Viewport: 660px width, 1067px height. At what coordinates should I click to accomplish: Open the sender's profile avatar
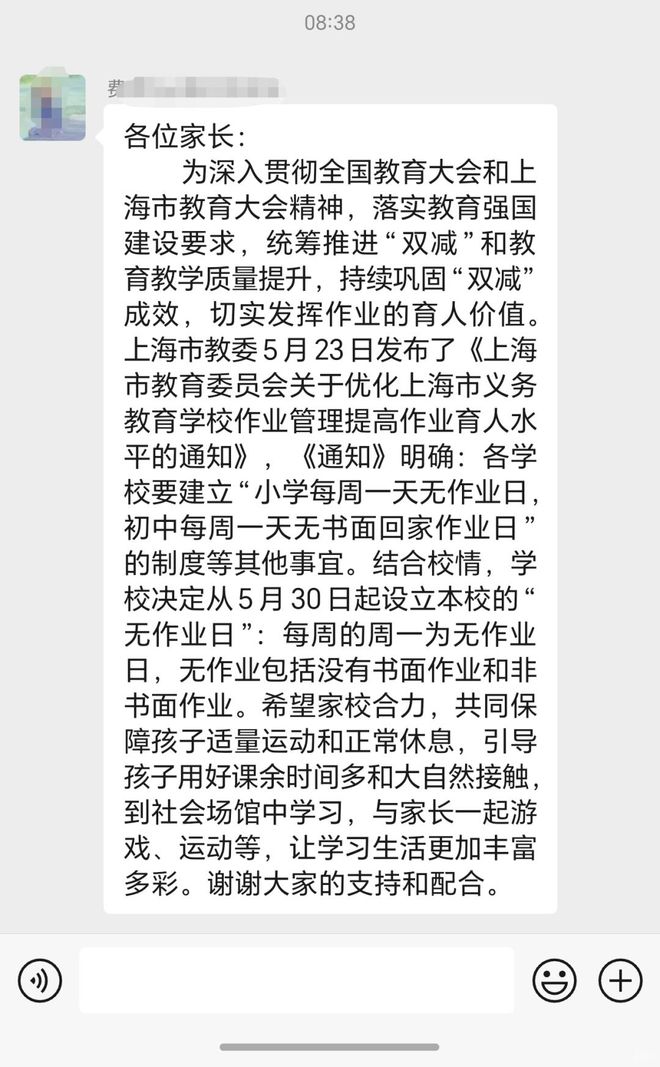click(52, 107)
